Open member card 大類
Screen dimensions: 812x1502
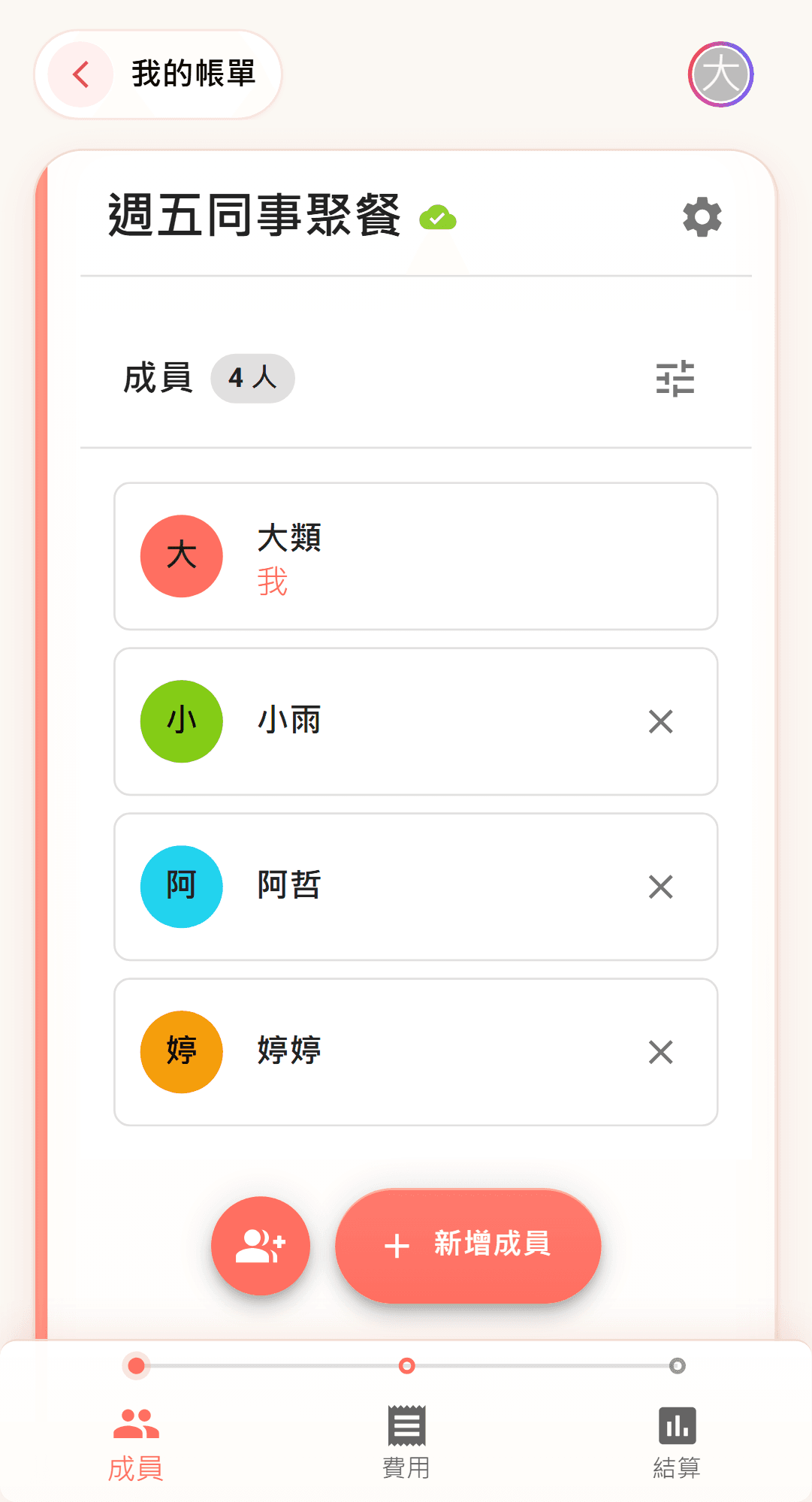(415, 556)
